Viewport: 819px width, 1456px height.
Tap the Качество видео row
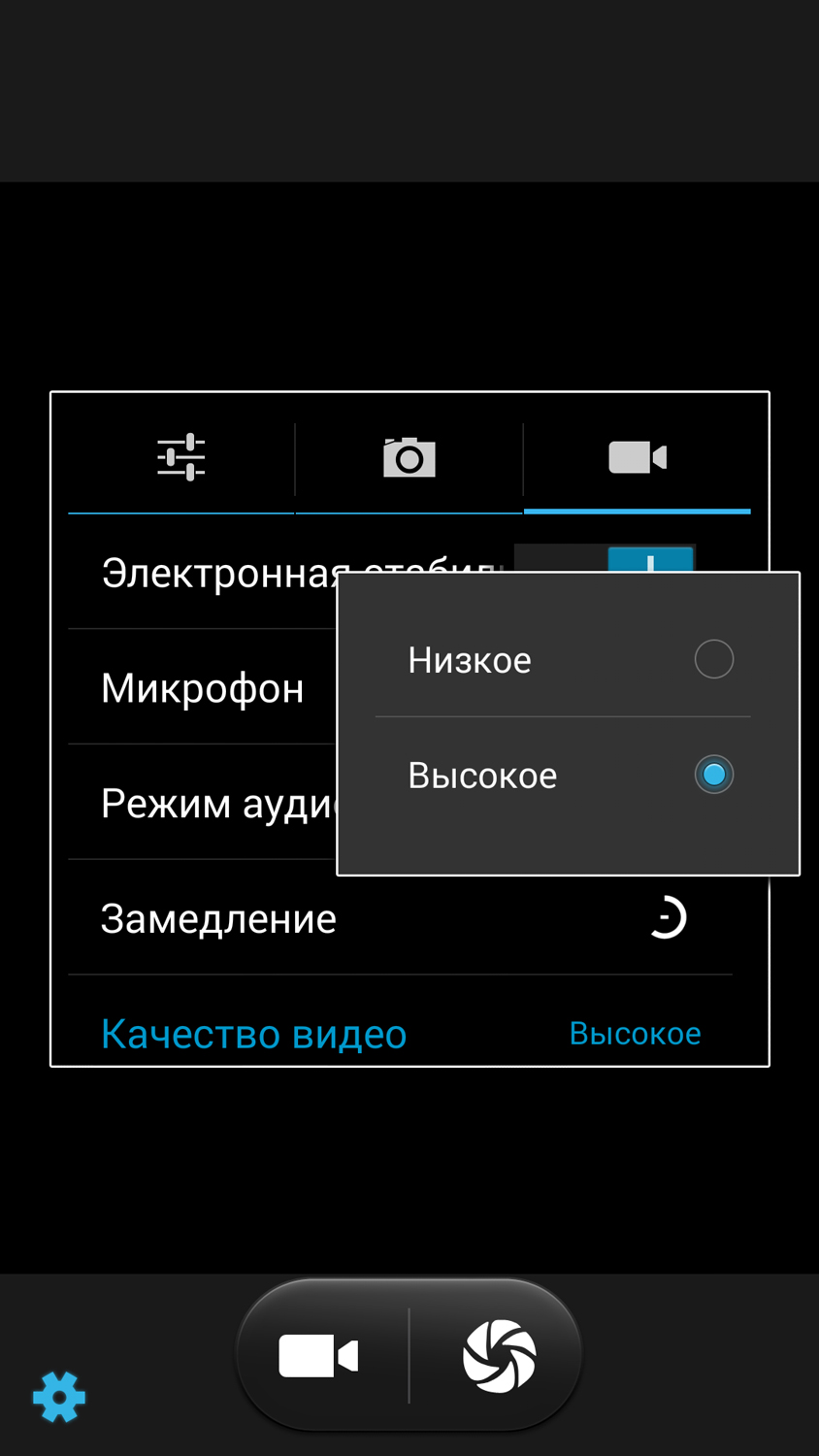388,1034
